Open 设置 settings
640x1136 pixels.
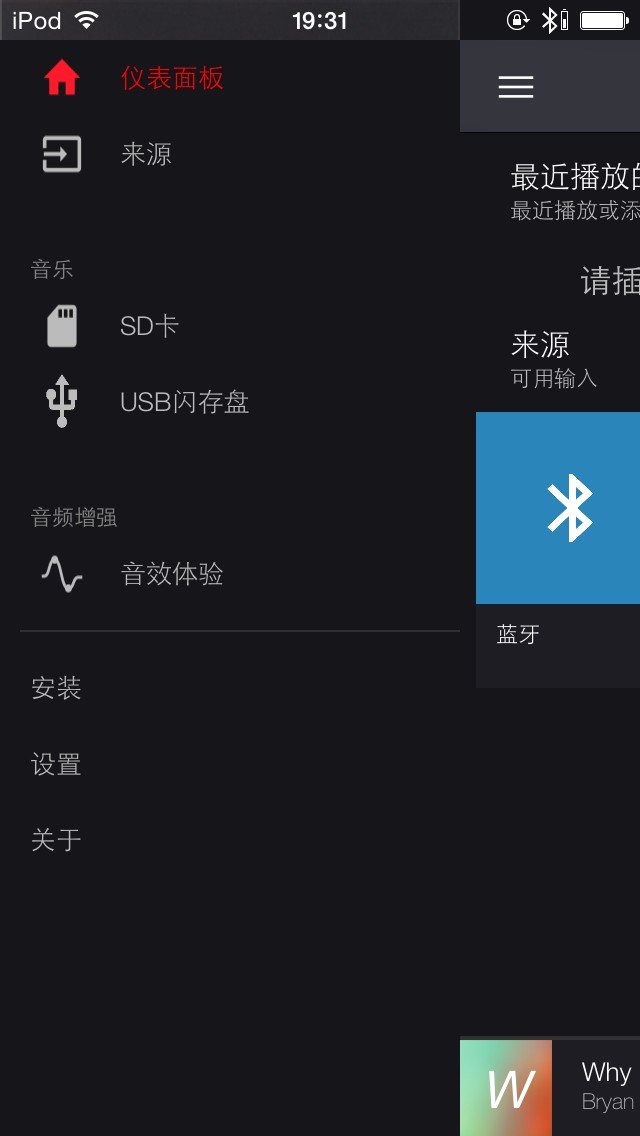click(x=56, y=765)
